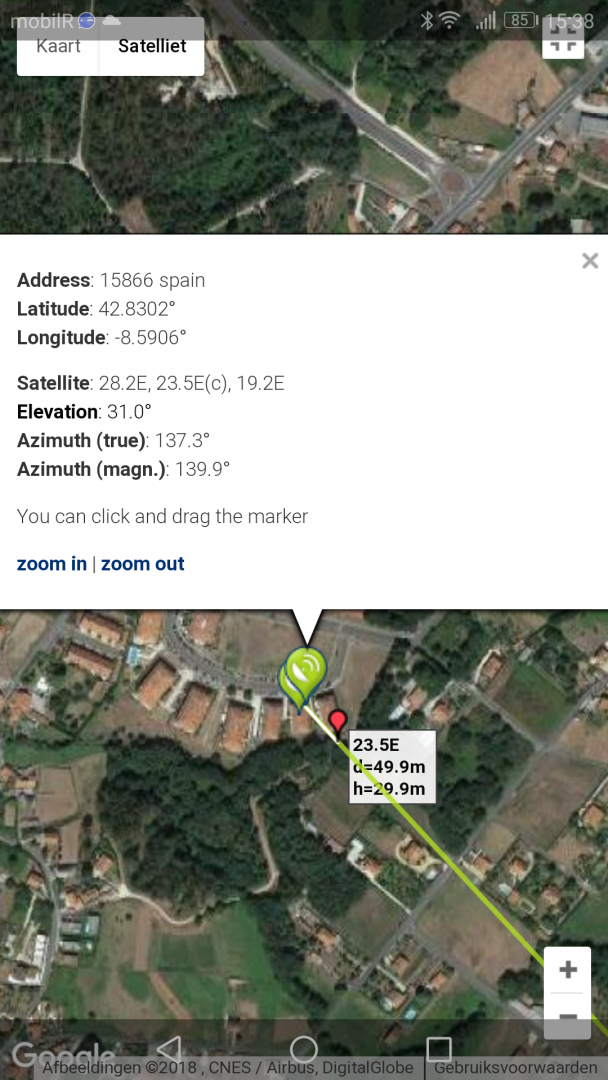Zoom in with the map plus button
This screenshot has width=608, height=1080.
pyautogui.click(x=568, y=970)
